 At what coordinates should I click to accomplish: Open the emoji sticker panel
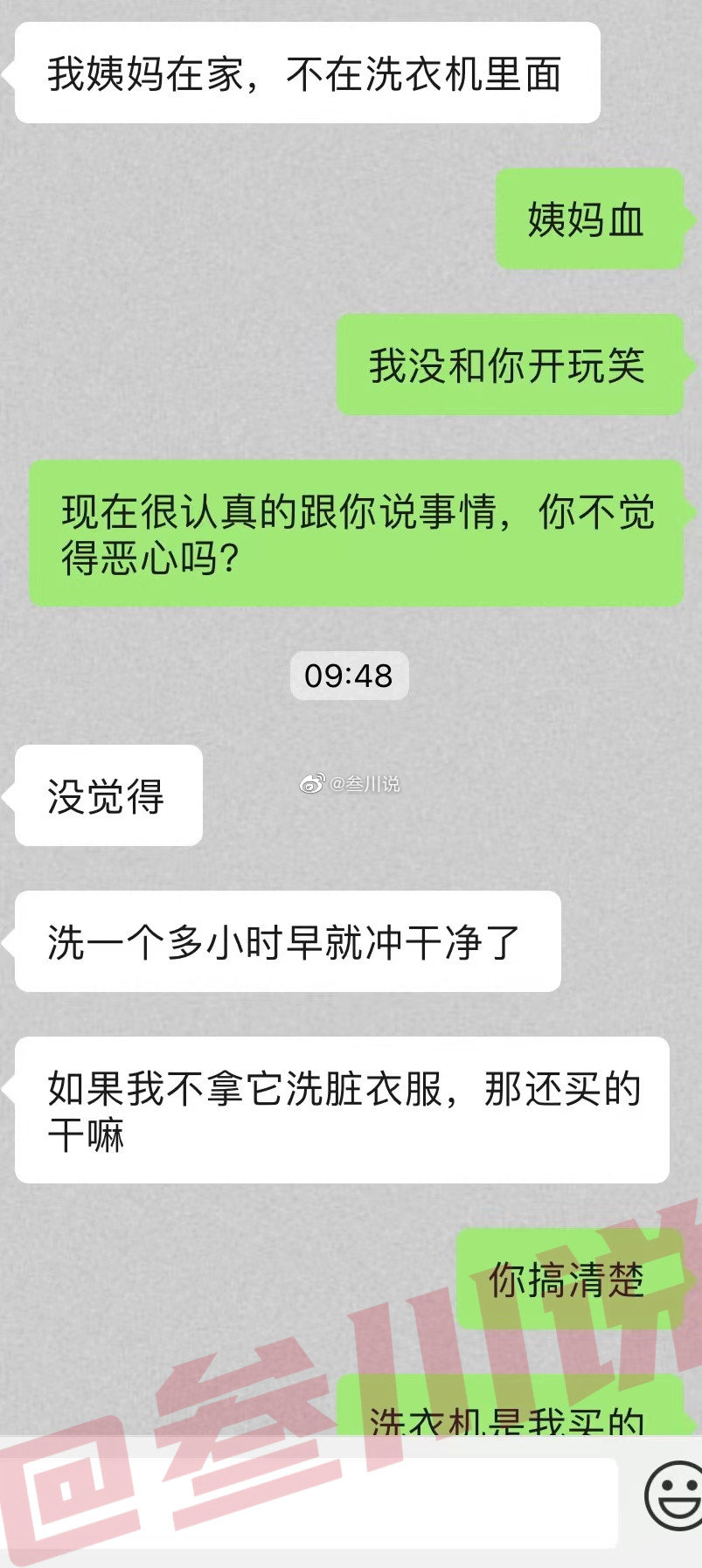[672, 1498]
